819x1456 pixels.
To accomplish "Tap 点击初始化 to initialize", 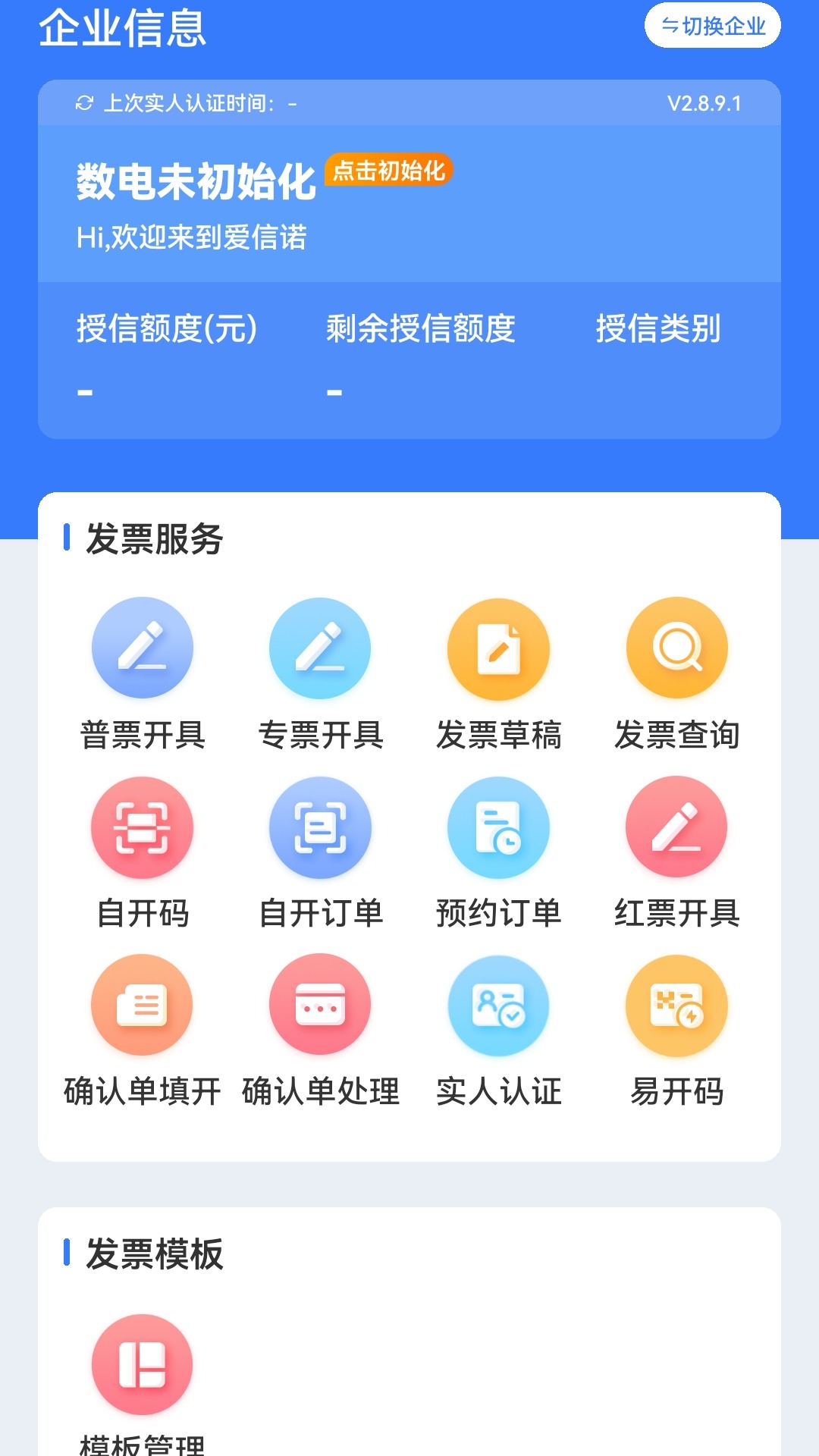I will [388, 171].
